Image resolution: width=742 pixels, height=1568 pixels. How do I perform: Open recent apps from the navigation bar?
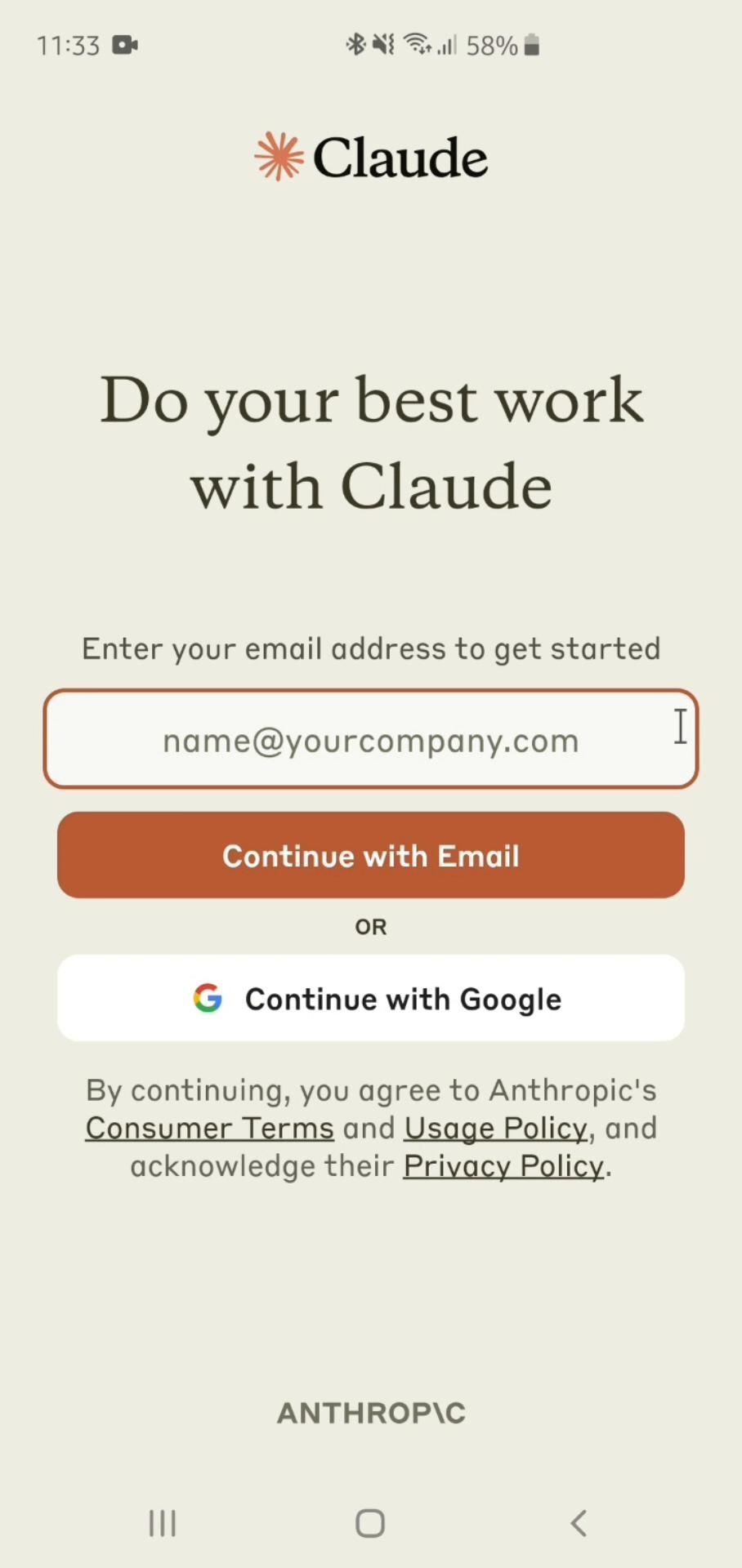coord(162,1522)
